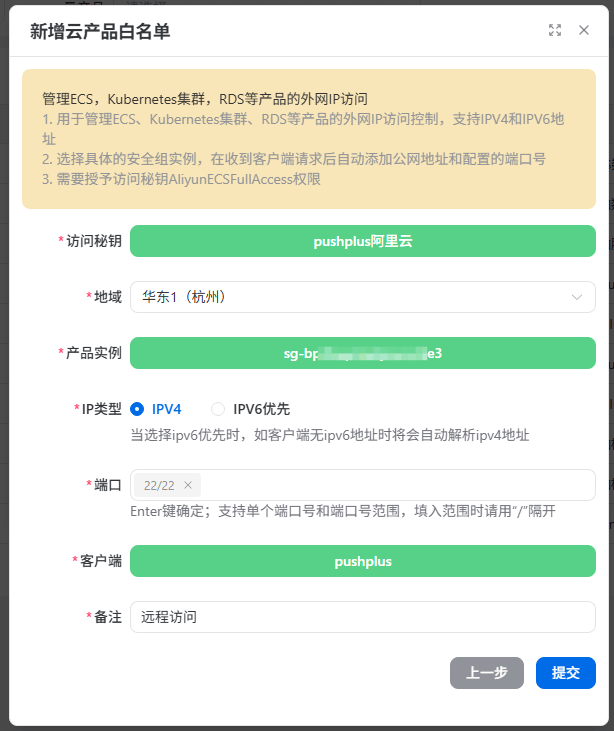Edit the 备注 remark field

point(362,617)
